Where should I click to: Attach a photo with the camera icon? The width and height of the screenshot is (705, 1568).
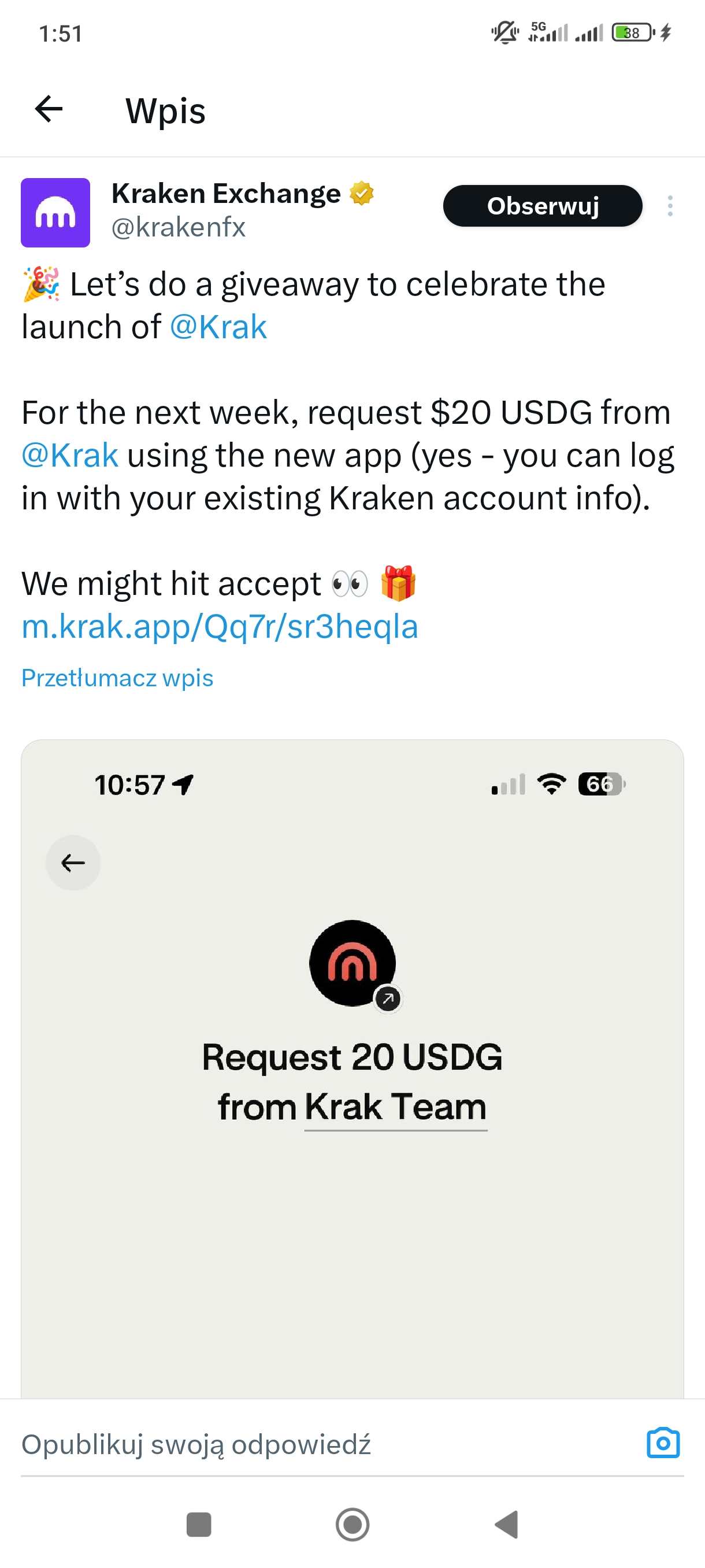click(663, 1443)
